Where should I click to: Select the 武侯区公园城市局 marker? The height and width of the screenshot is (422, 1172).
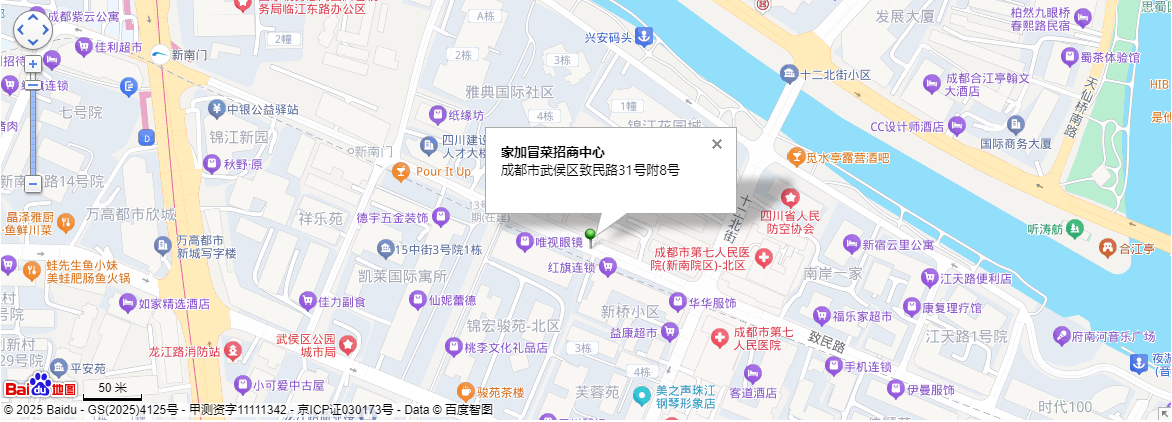348,345
